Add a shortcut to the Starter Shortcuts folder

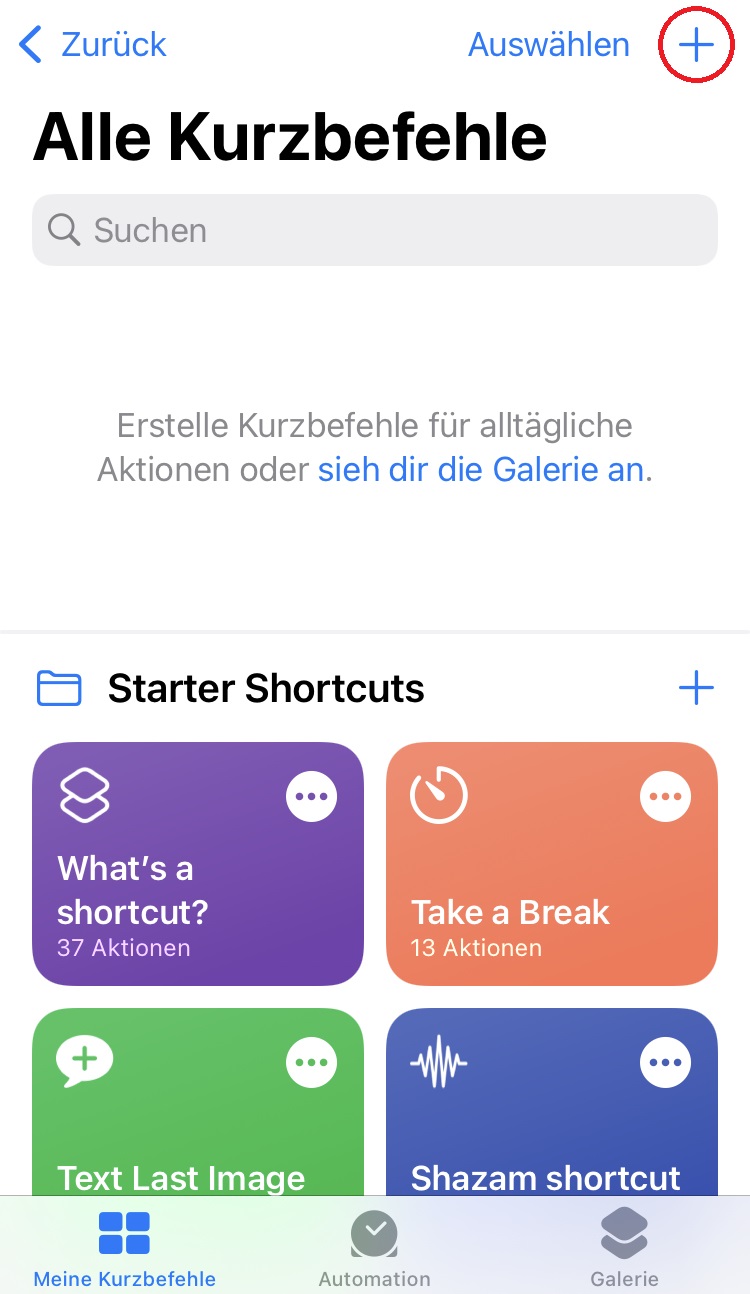pyautogui.click(x=696, y=688)
